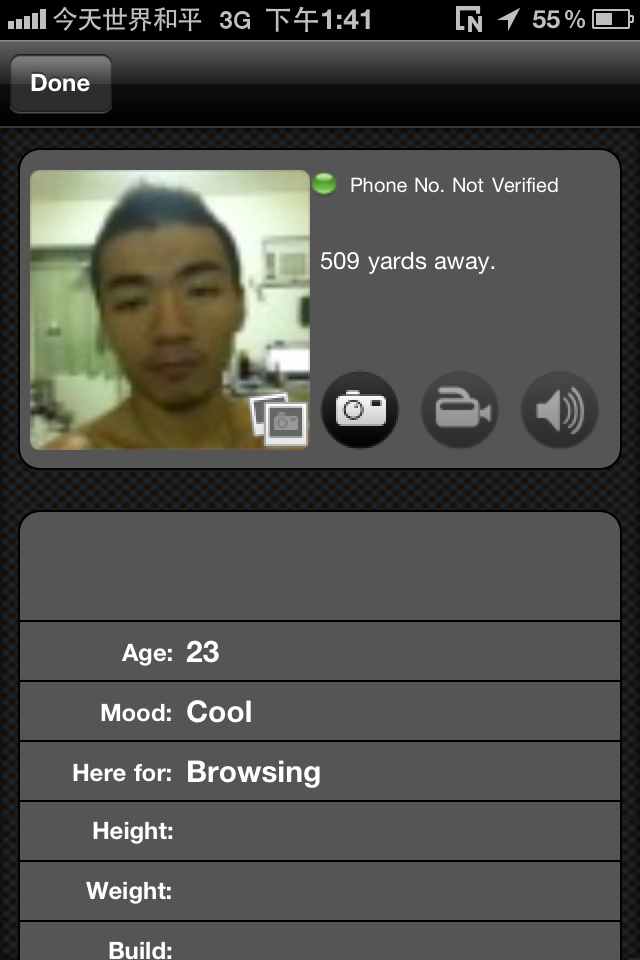Send a photo with the camera icon

[x=360, y=410]
